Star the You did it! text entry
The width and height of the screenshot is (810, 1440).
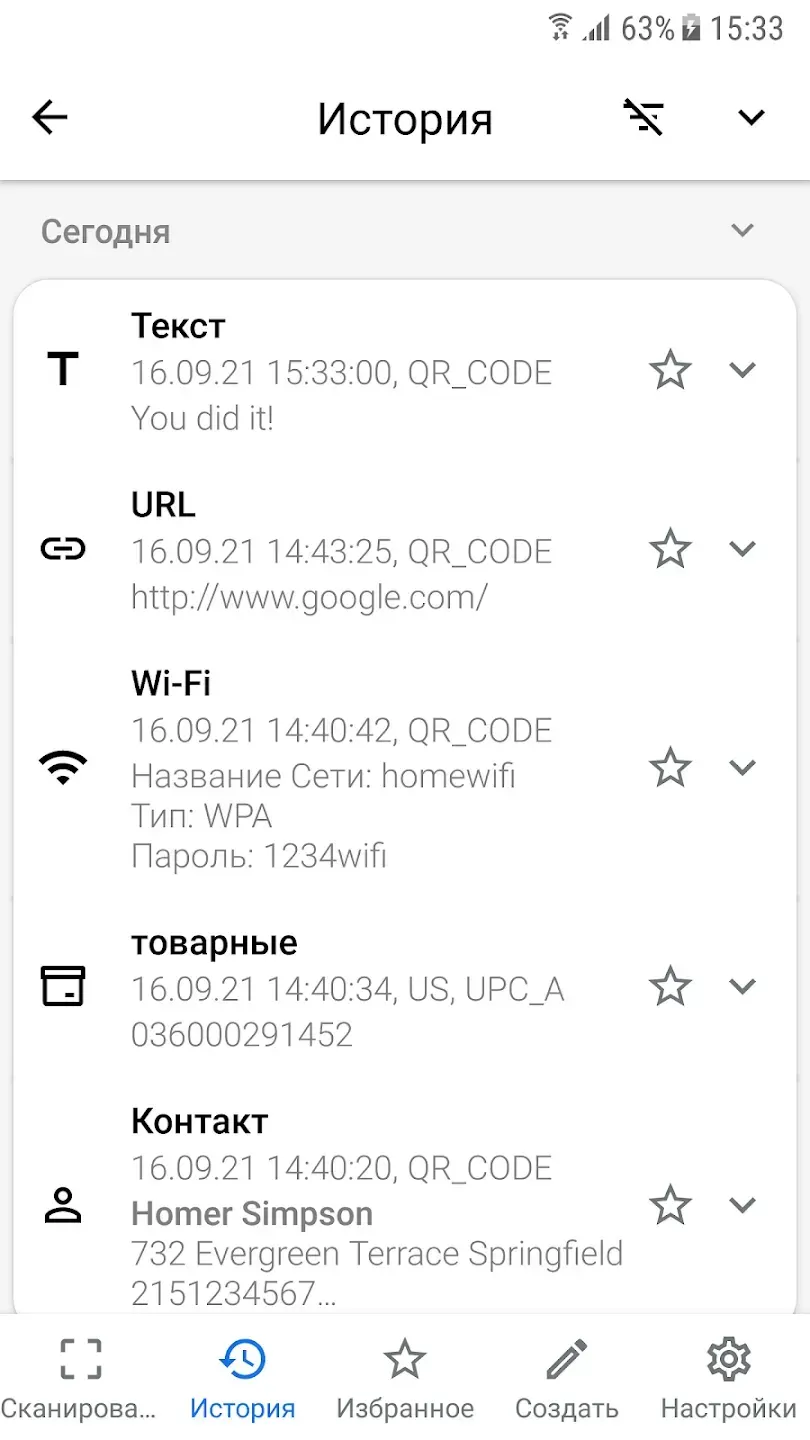tap(670, 368)
